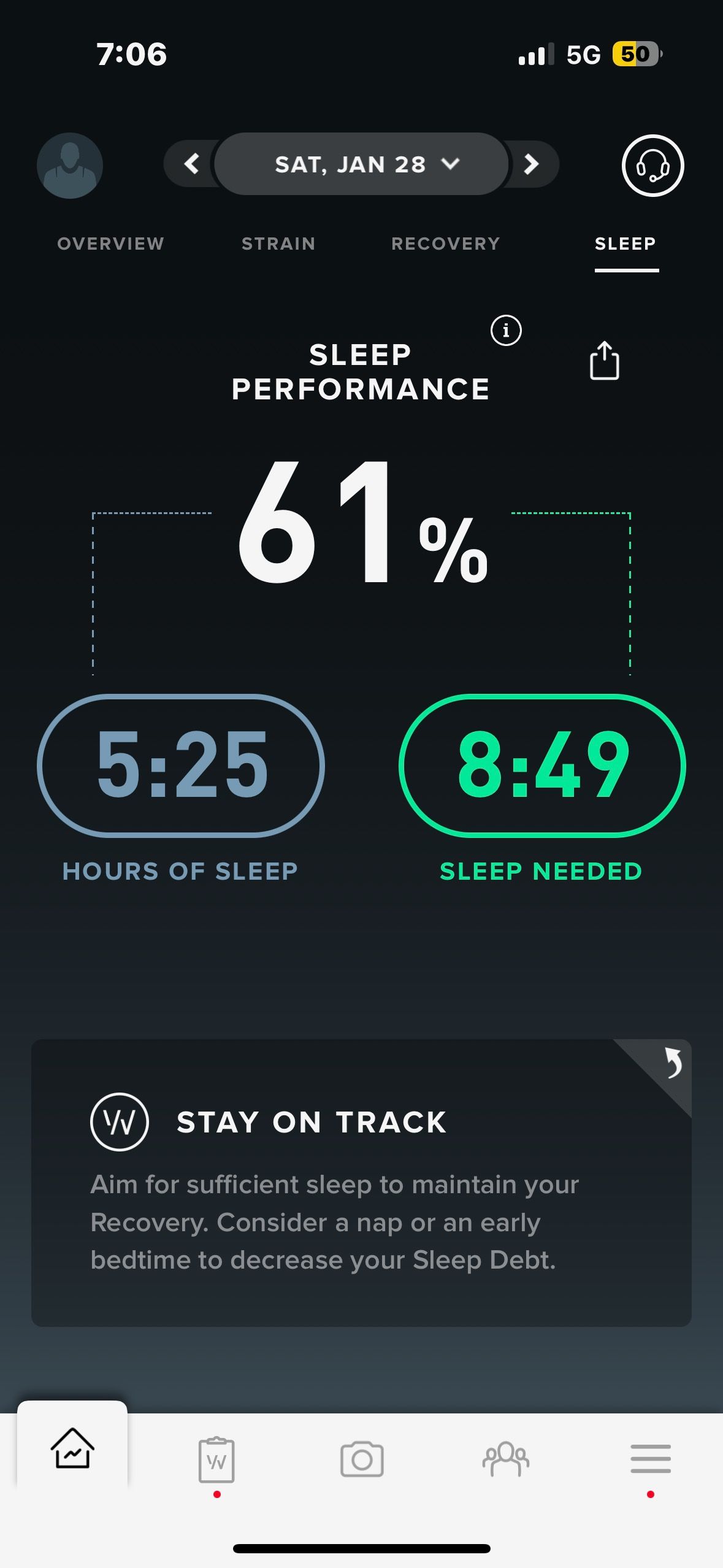The width and height of the screenshot is (723, 1568).
Task: Open the Sat, Jan 28 date picker
Action: pyautogui.click(x=362, y=164)
